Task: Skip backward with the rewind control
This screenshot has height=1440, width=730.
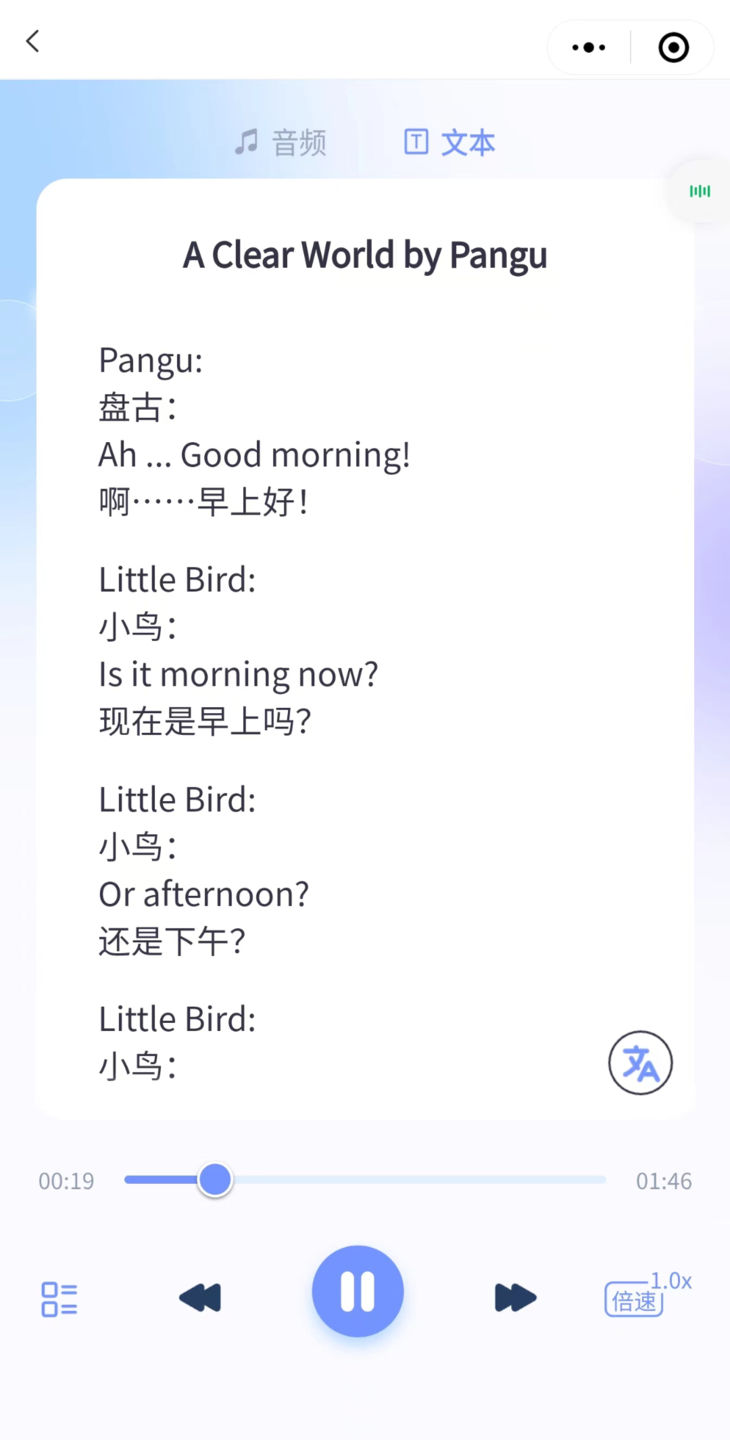Action: [x=199, y=1297]
